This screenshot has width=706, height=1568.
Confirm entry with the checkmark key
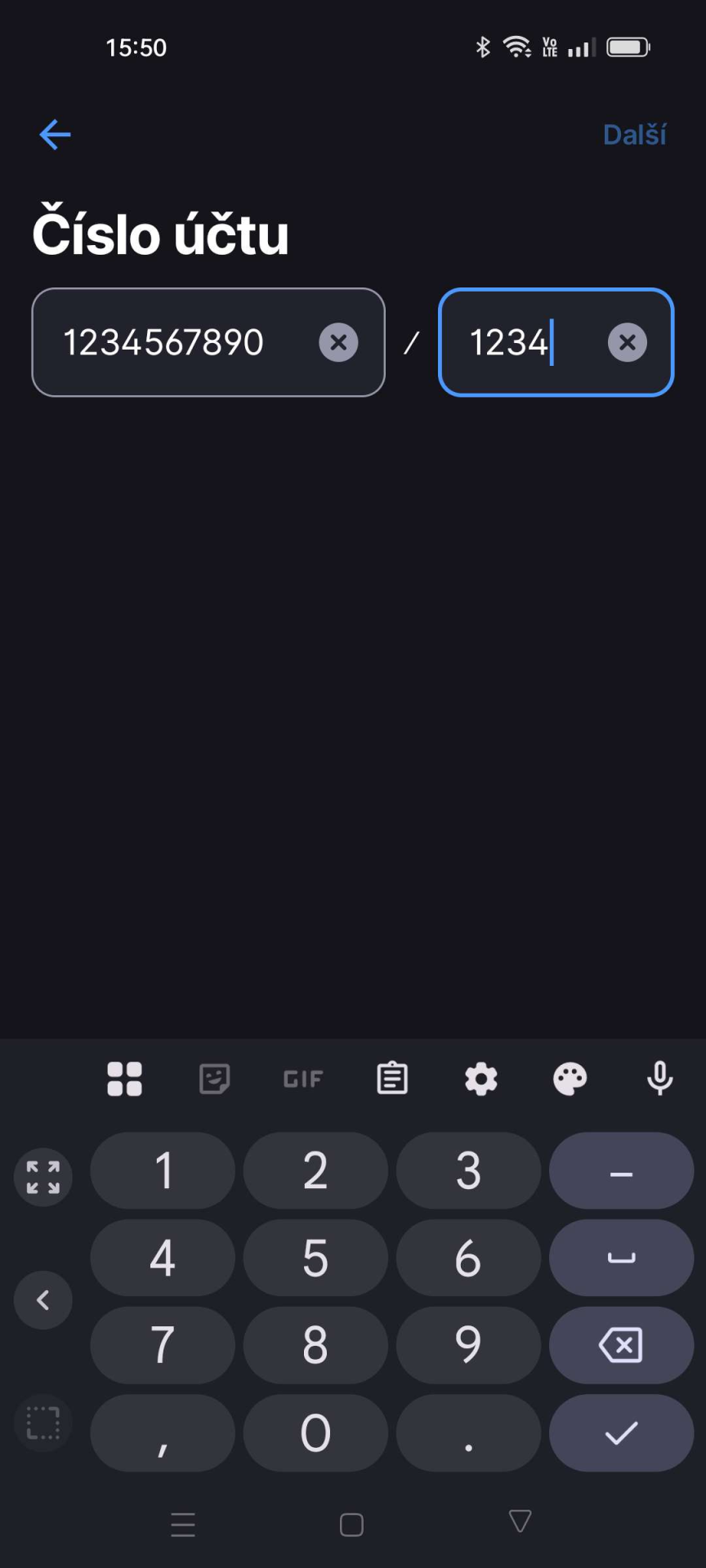click(x=621, y=1432)
